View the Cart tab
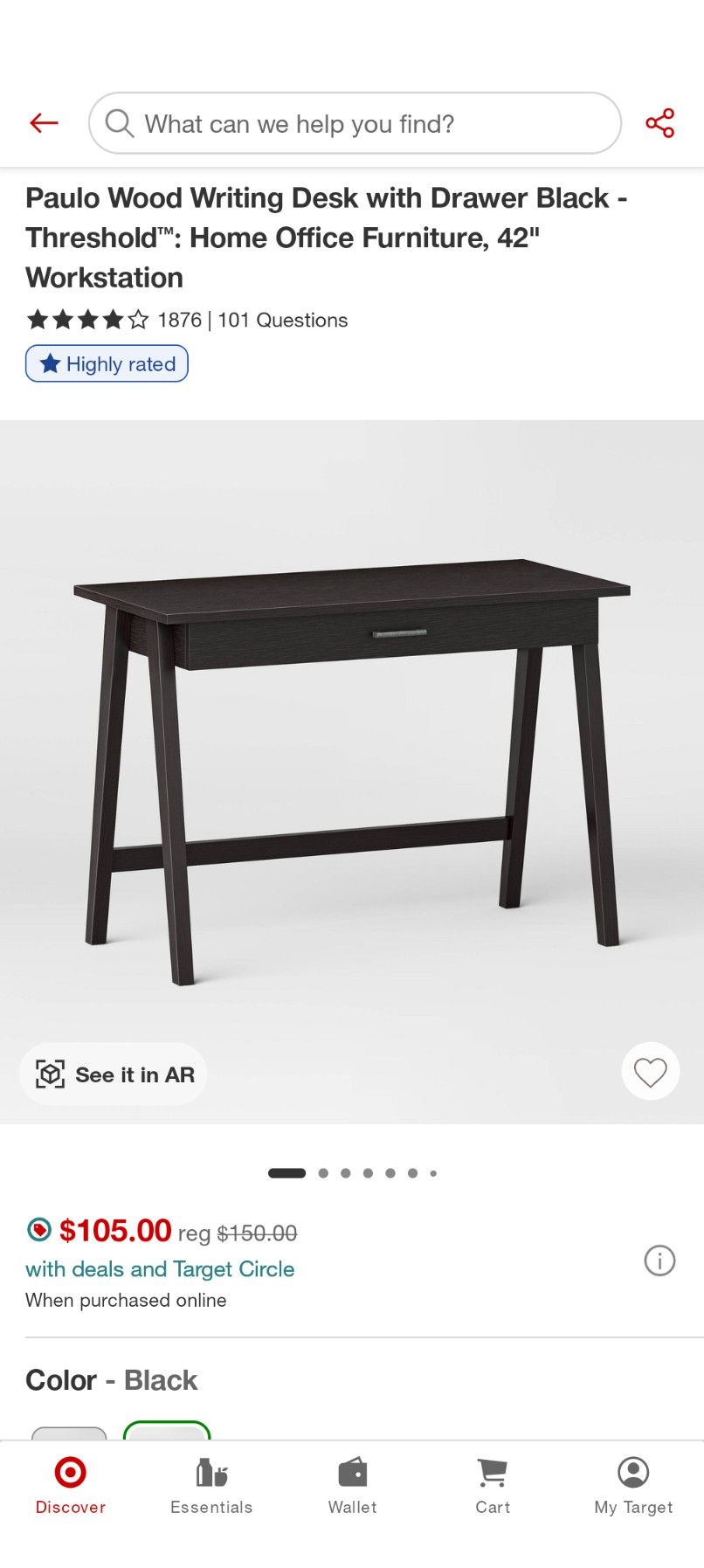The width and height of the screenshot is (704, 1568). 493,1485
